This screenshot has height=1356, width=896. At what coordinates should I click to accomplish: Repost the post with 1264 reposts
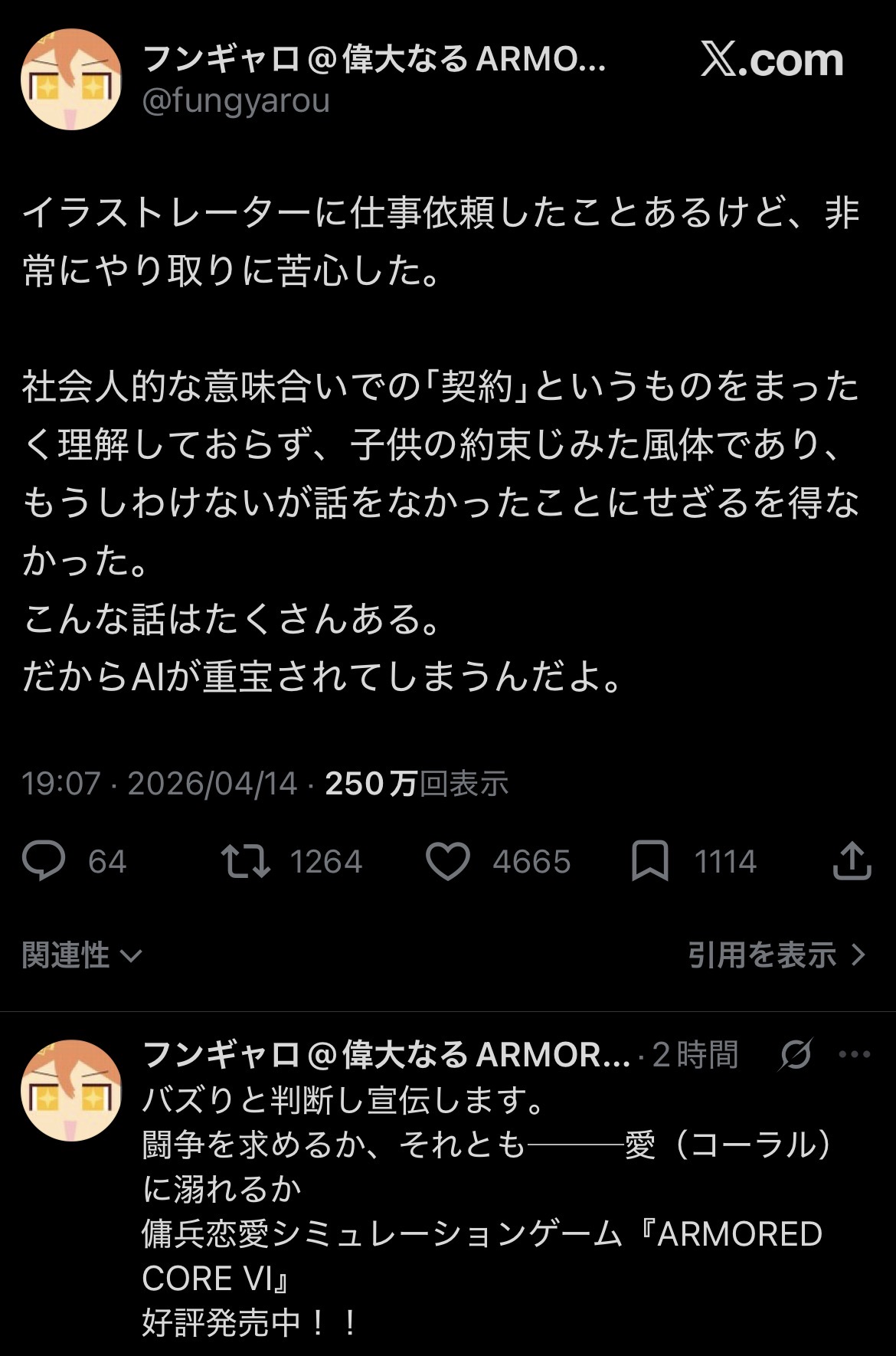[x=246, y=861]
